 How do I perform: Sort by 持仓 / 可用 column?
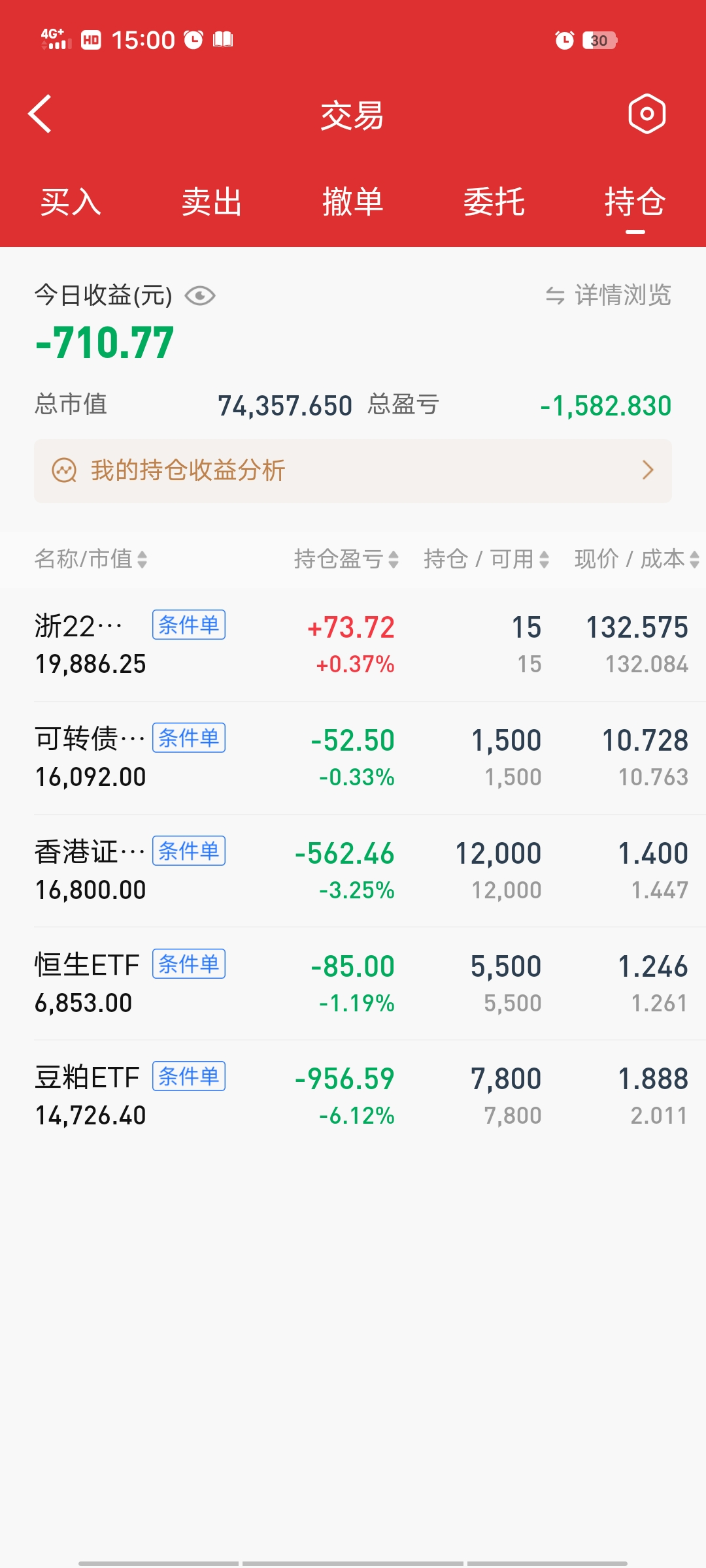pos(486,559)
